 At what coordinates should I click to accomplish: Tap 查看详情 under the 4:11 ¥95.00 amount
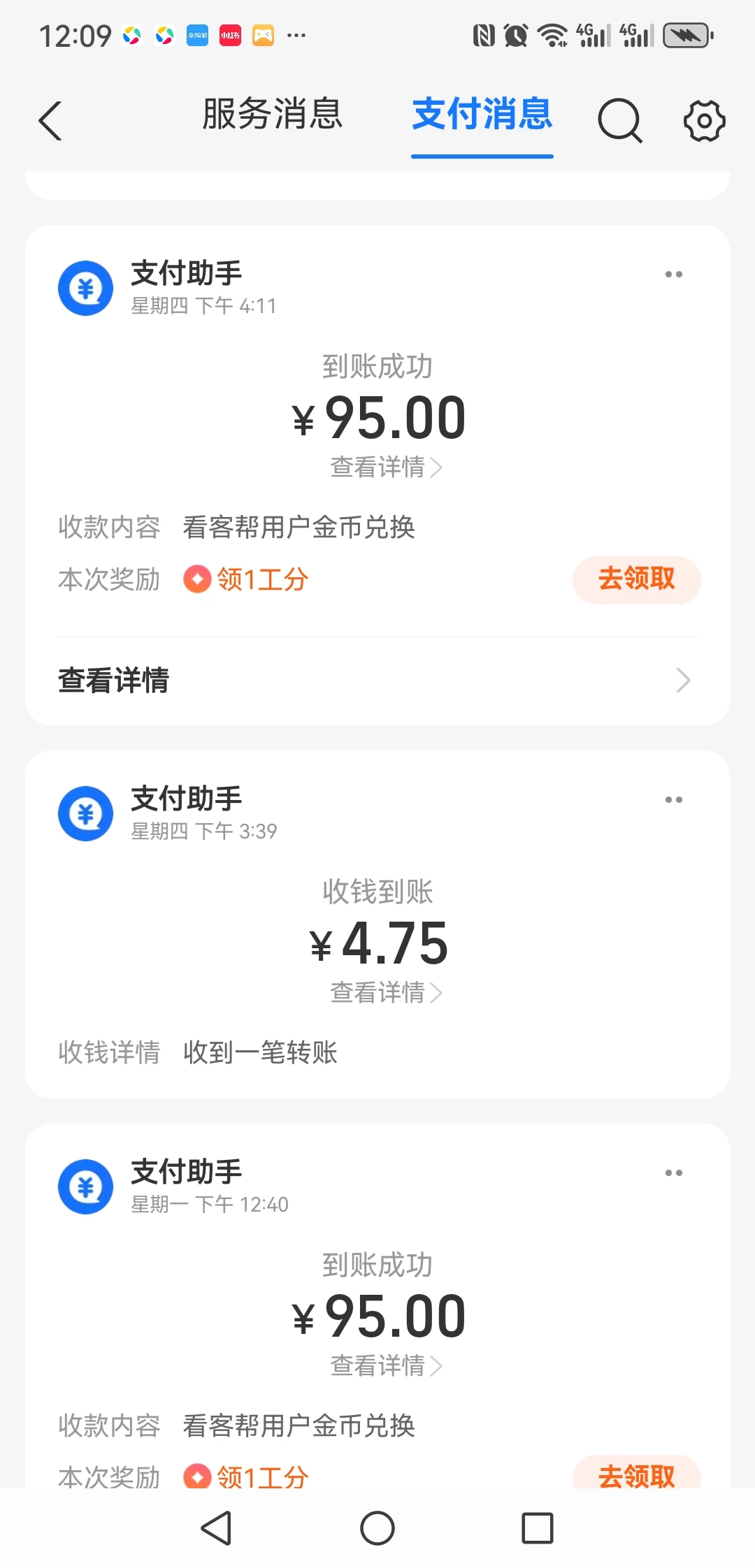point(386,467)
